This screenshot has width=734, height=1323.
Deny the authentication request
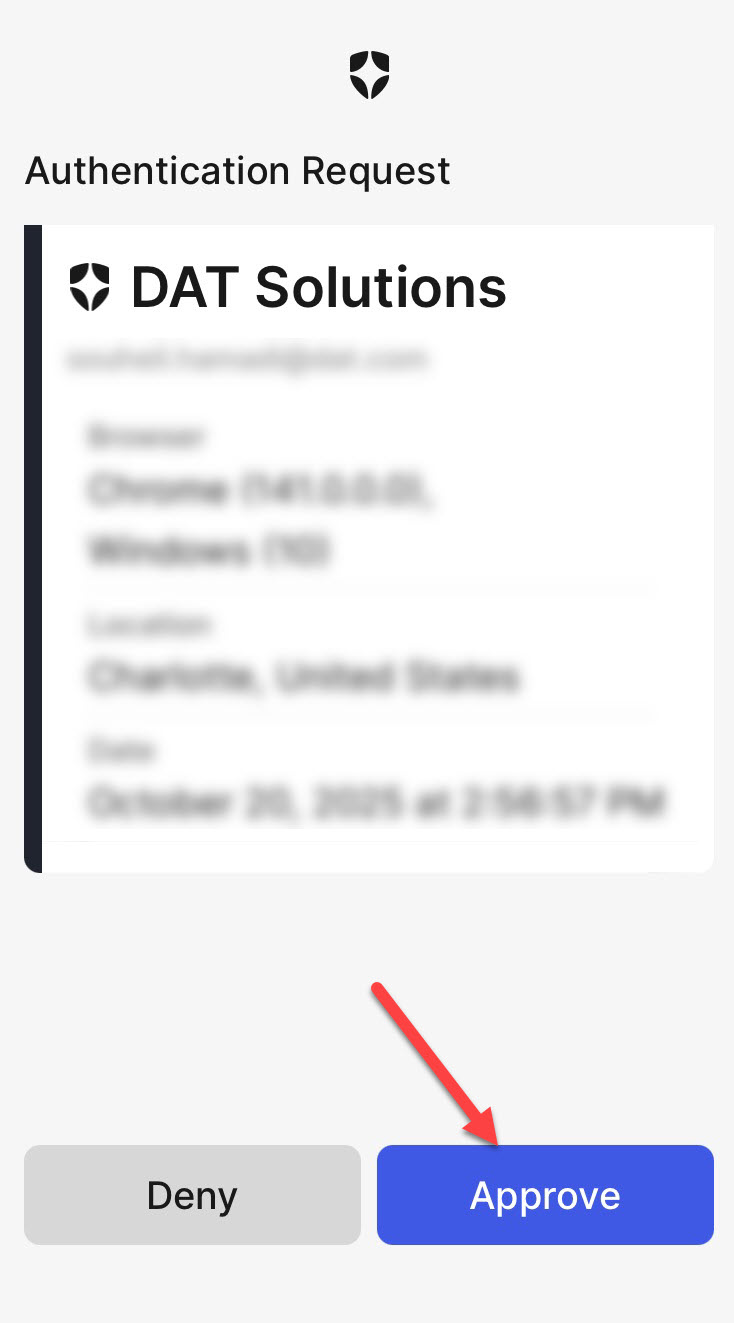192,1195
